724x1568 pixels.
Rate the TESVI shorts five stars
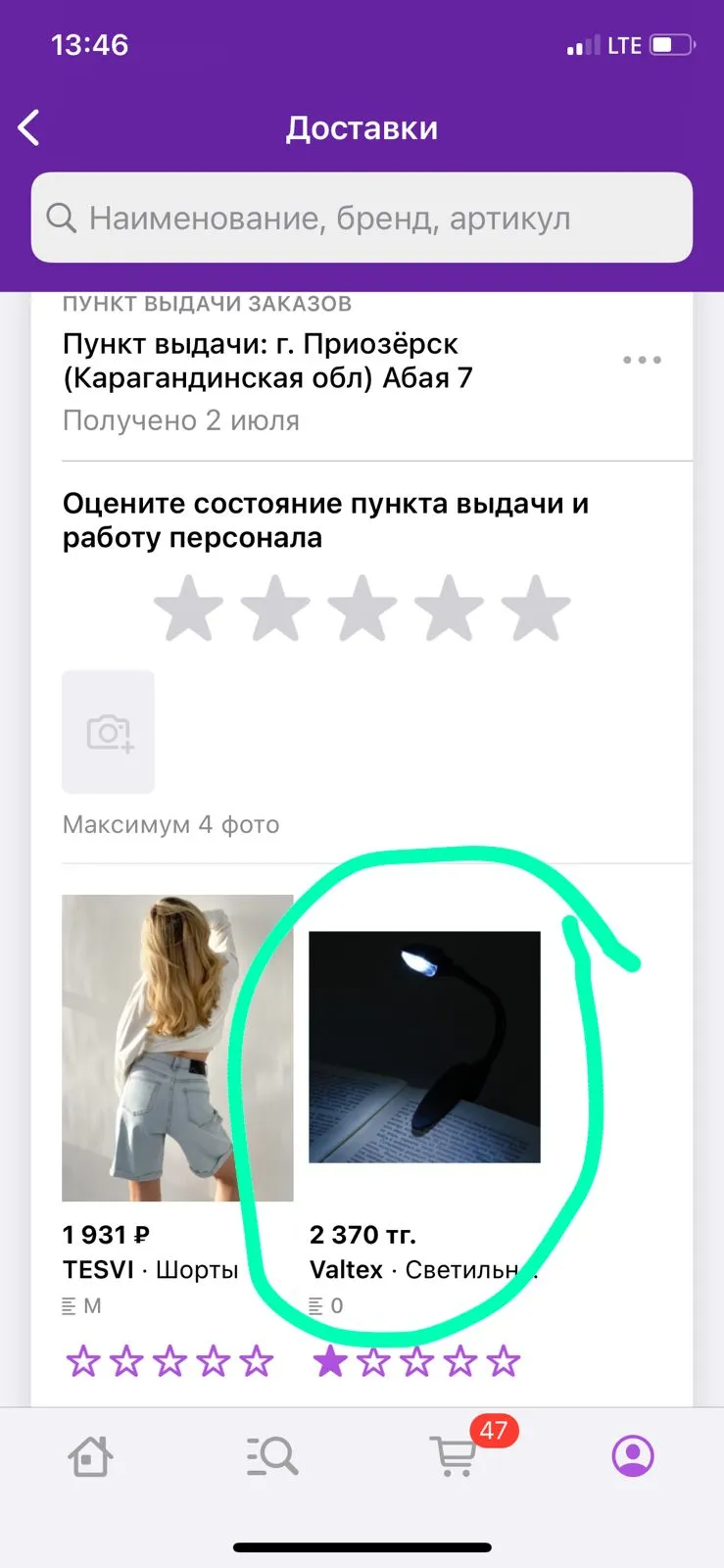(257, 1360)
